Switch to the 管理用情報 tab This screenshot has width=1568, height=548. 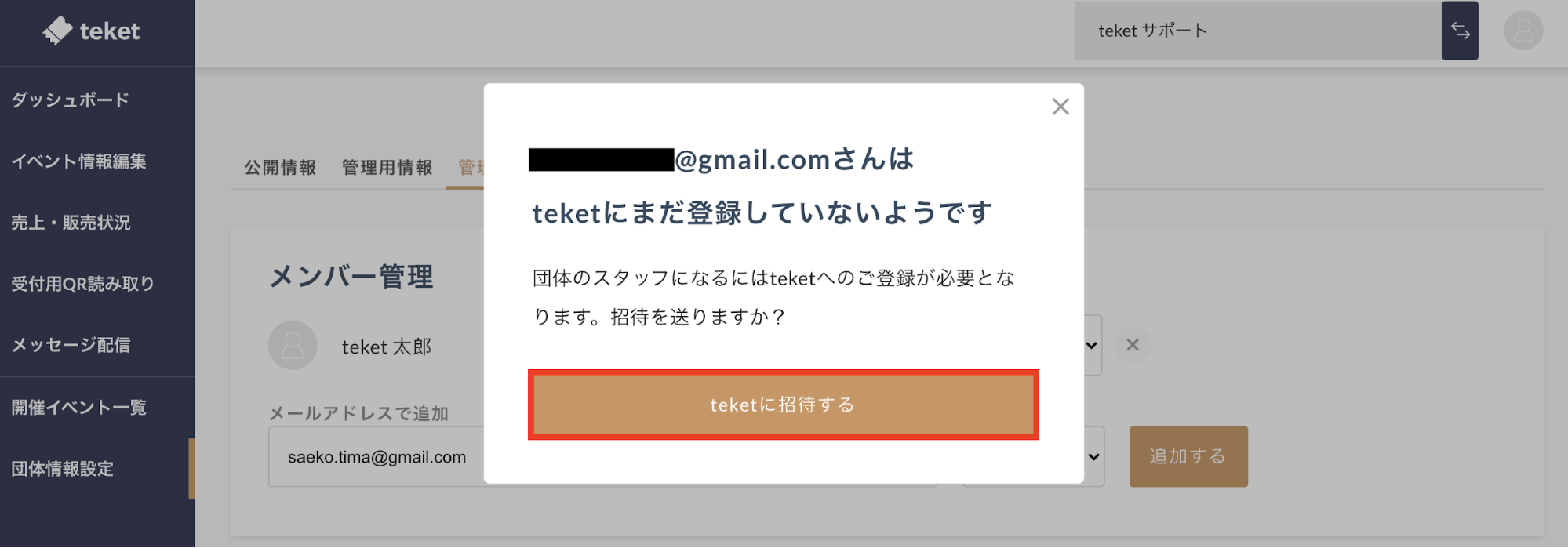[x=387, y=168]
